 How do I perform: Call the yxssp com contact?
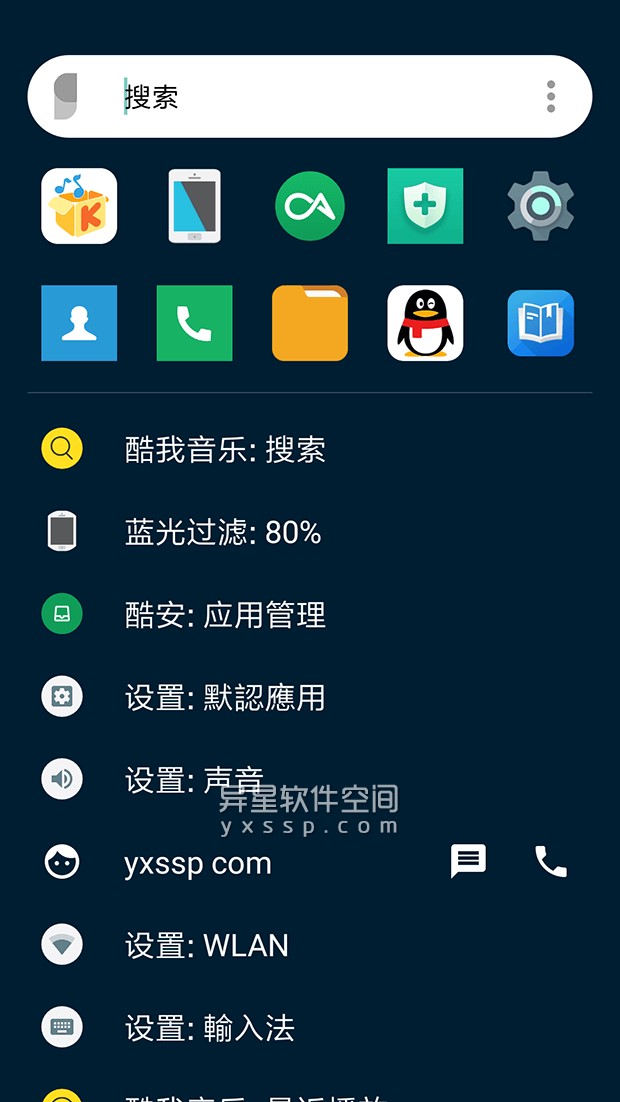click(x=551, y=861)
